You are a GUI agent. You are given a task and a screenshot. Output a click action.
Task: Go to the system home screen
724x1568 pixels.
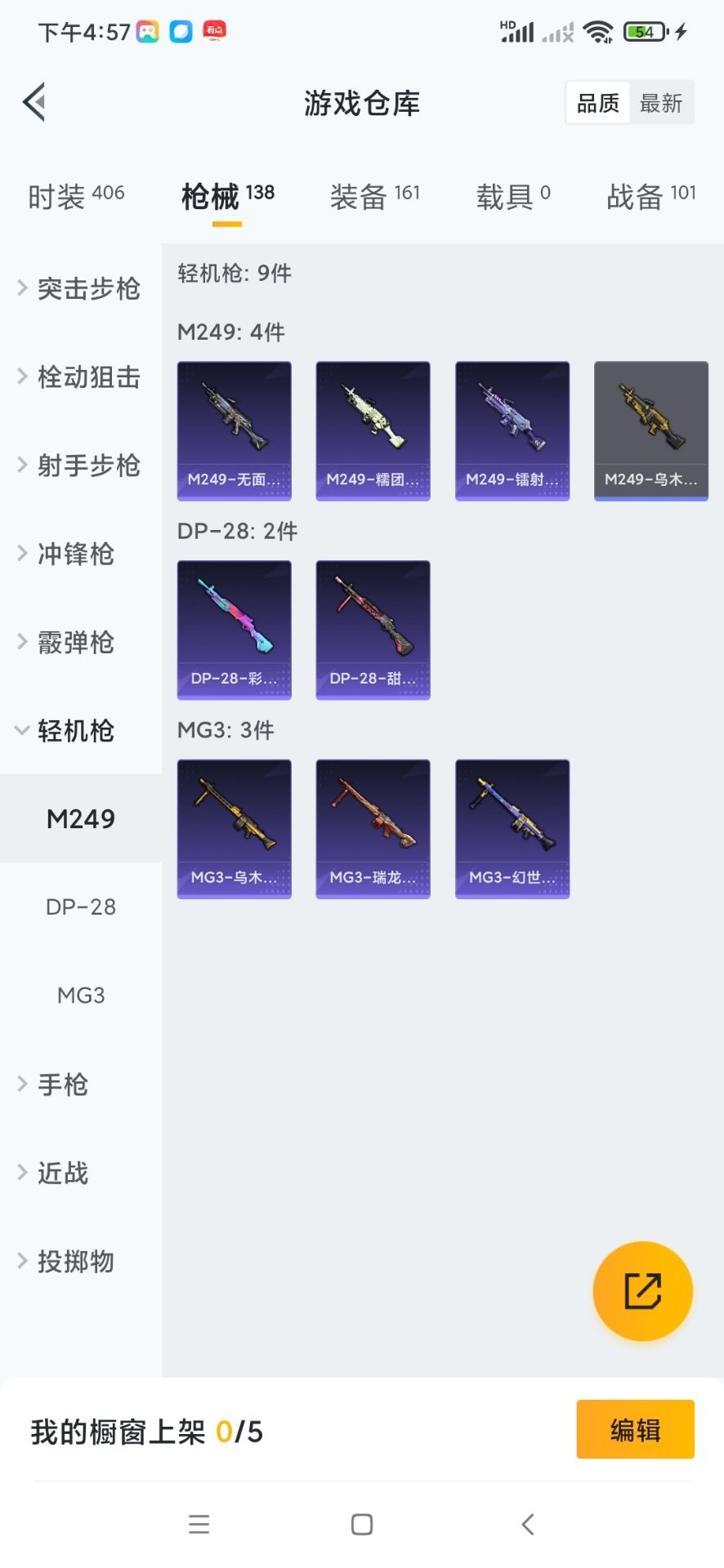(362, 1524)
